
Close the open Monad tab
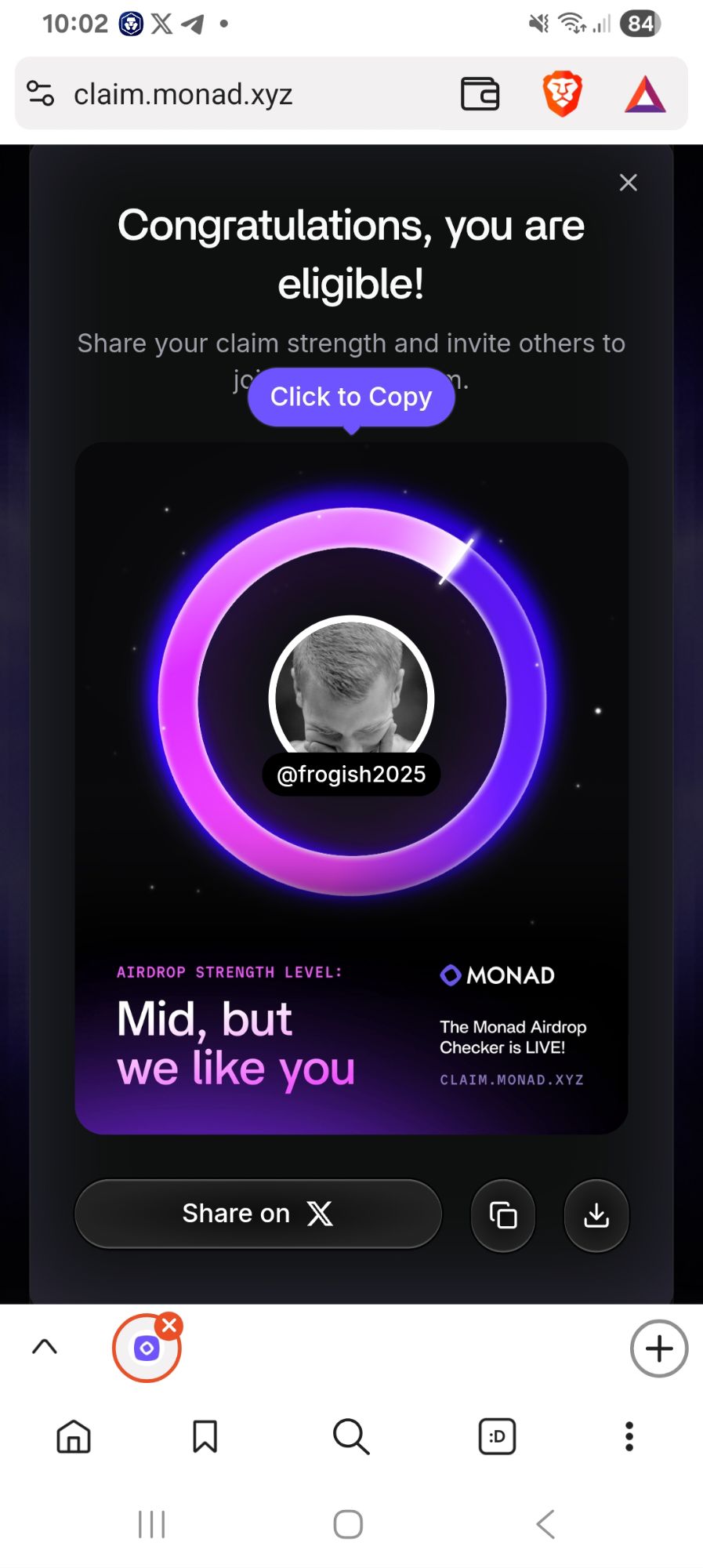coord(169,1326)
